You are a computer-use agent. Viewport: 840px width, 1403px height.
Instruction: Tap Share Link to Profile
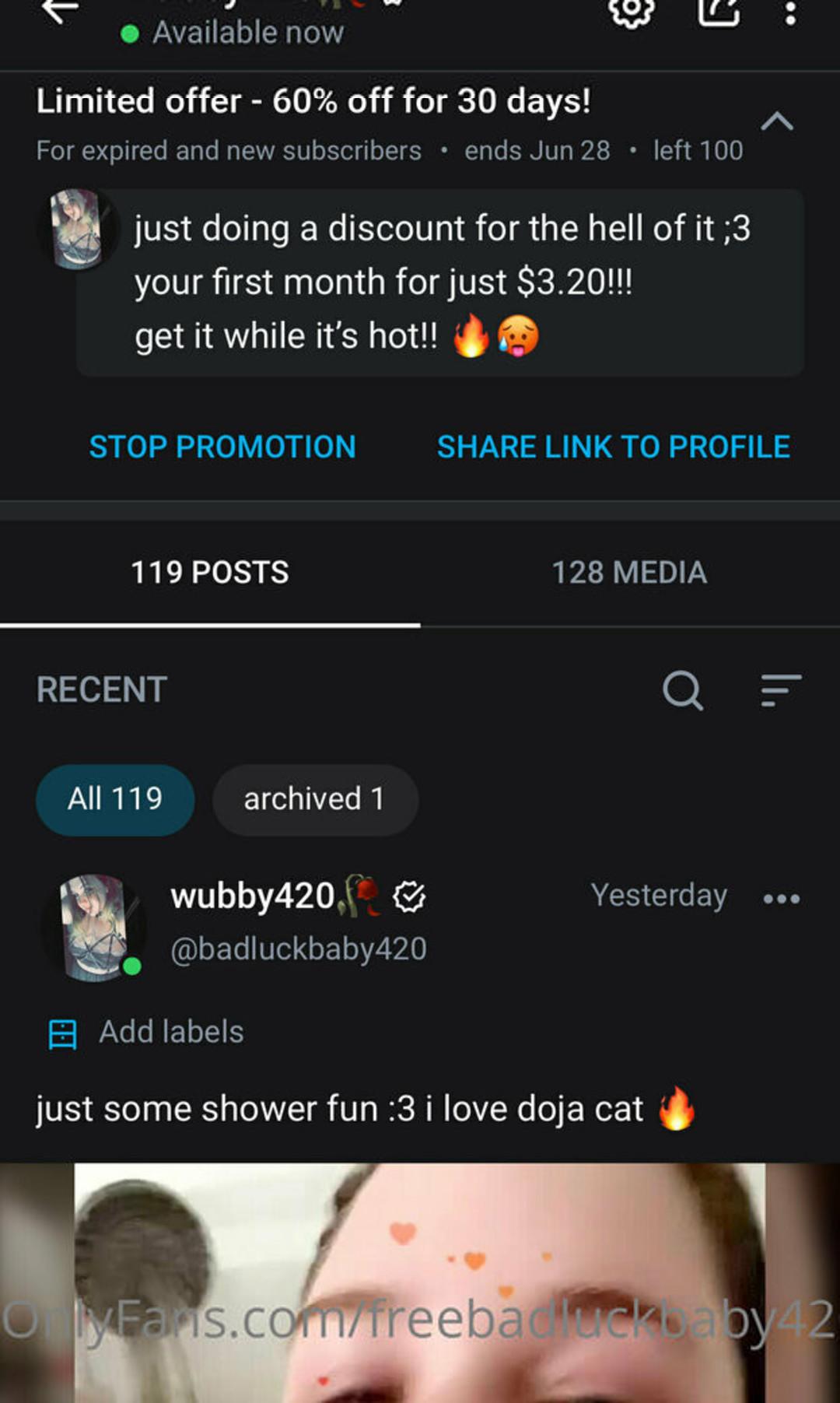click(x=613, y=447)
